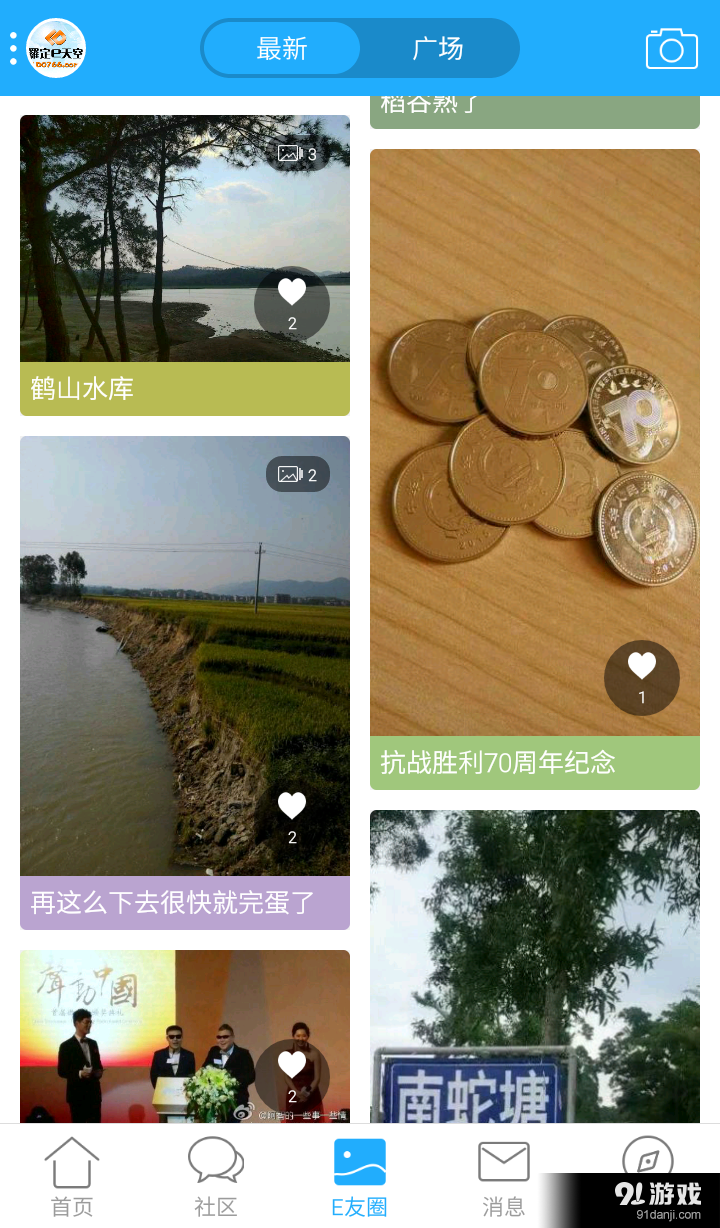720x1228 pixels.
Task: Like the 抗战胜利70周年纪念 coin post
Action: coord(642,678)
